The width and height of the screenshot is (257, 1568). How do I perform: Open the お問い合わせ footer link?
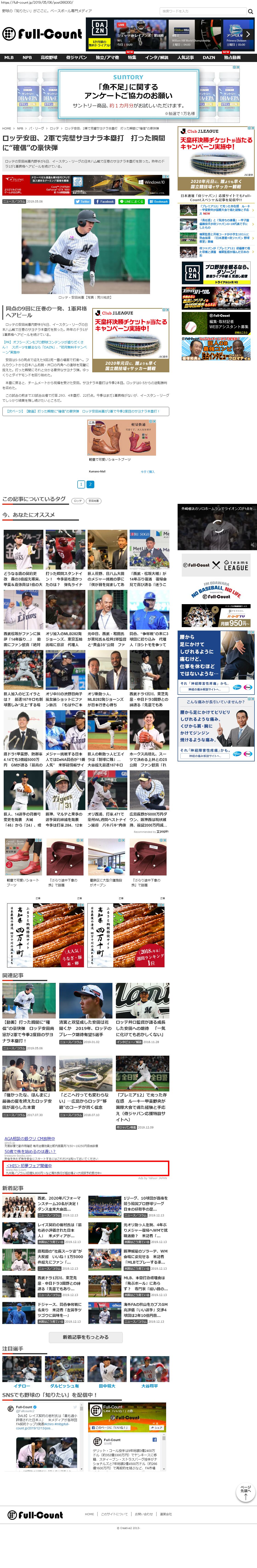(144, 1514)
